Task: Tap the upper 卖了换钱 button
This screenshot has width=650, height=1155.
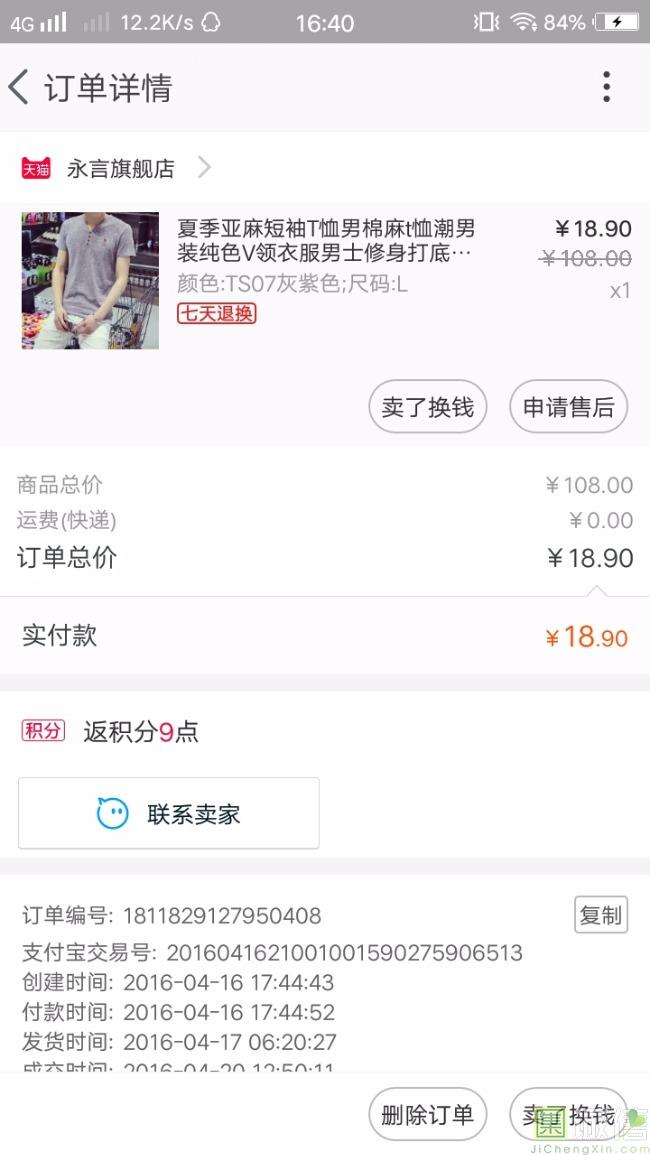Action: point(428,407)
